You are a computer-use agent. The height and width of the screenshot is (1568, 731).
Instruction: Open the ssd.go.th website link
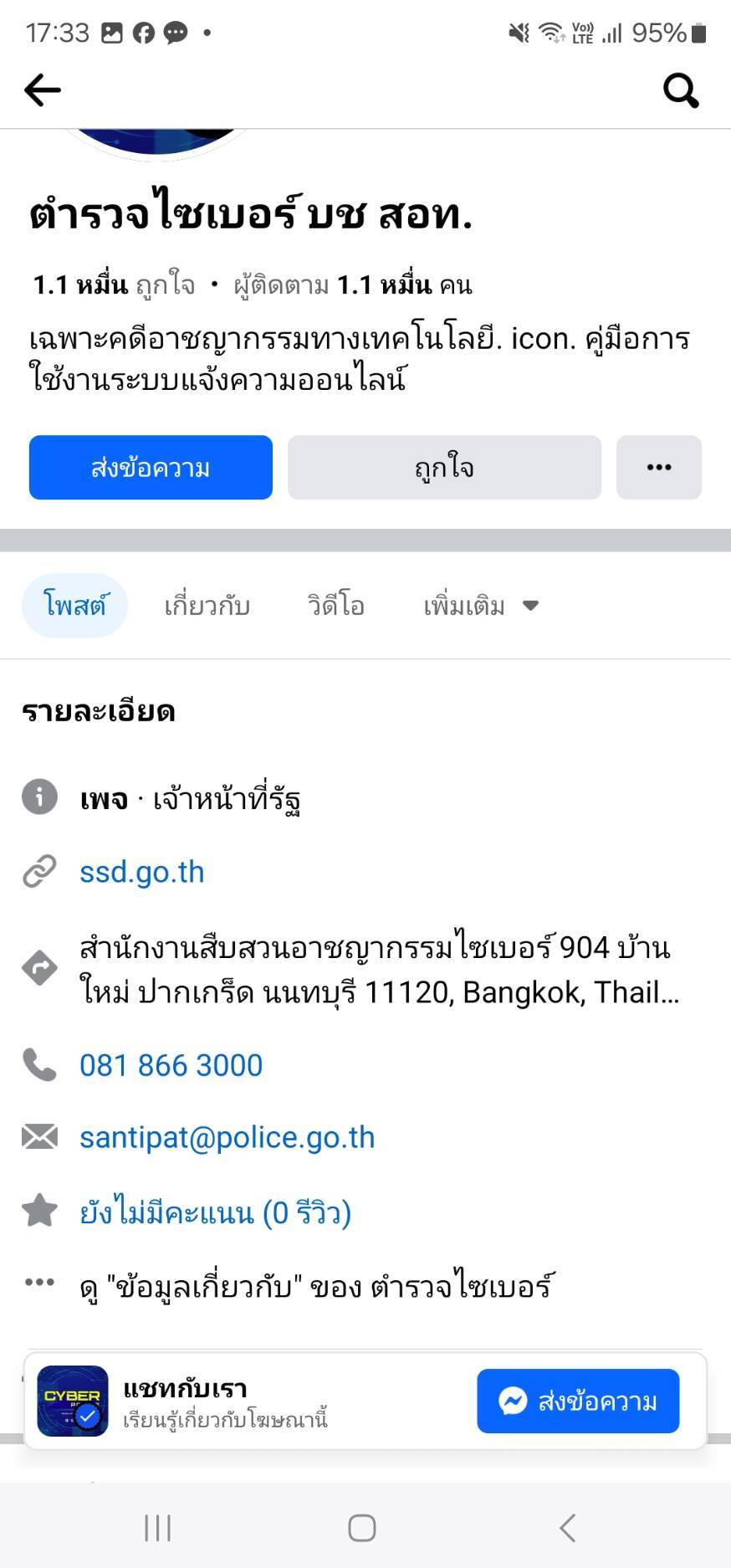pyautogui.click(x=142, y=872)
